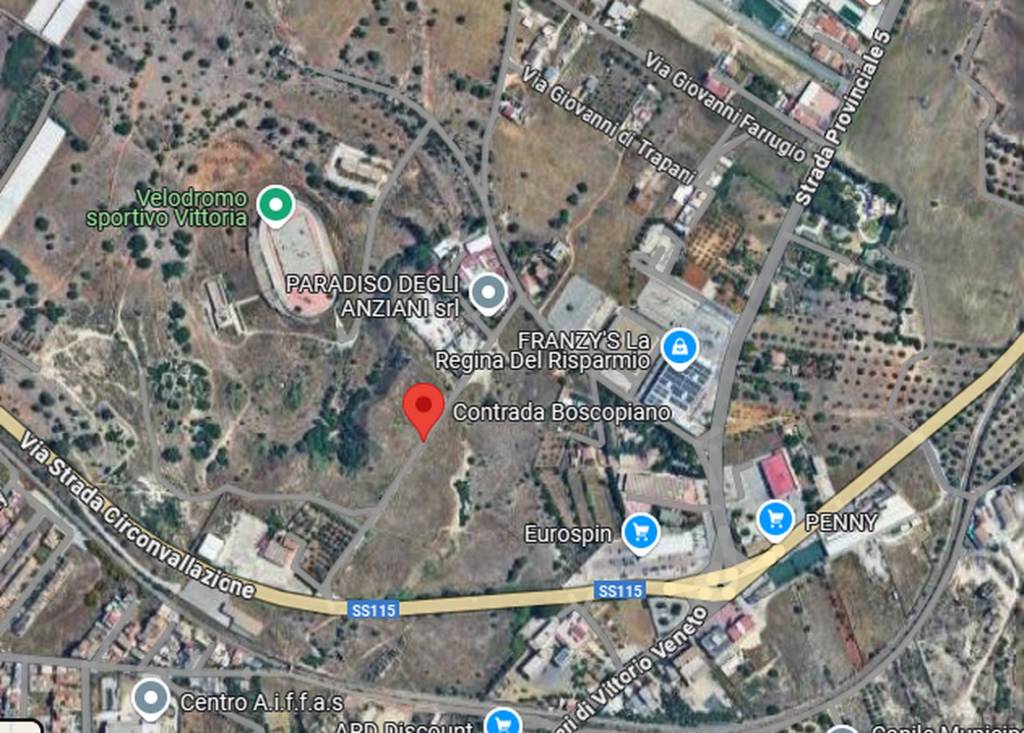
Task: Select the PARADISO DEGLI ANZIANI srl pin
Action: coord(488,293)
